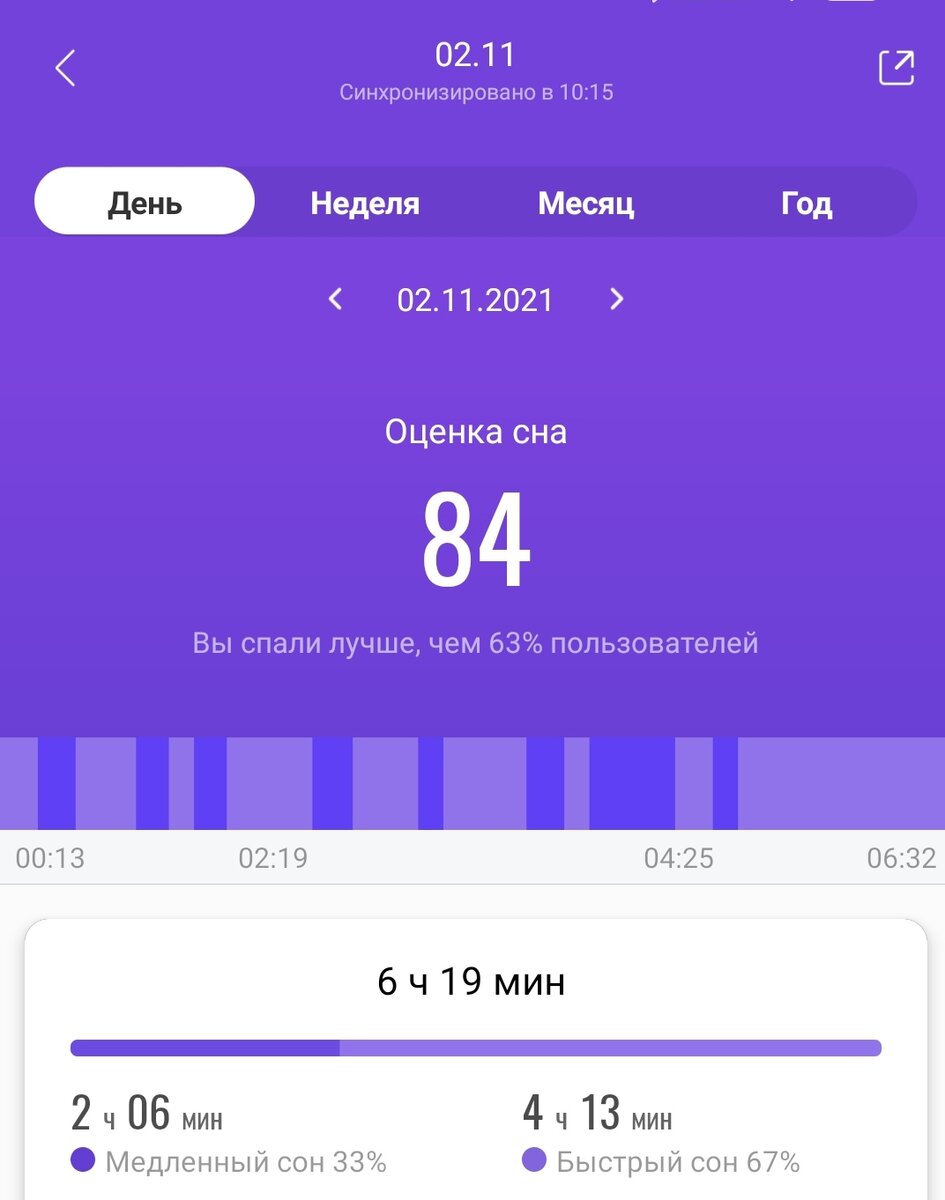Open the date selector showing 02.11.2021

point(475,300)
